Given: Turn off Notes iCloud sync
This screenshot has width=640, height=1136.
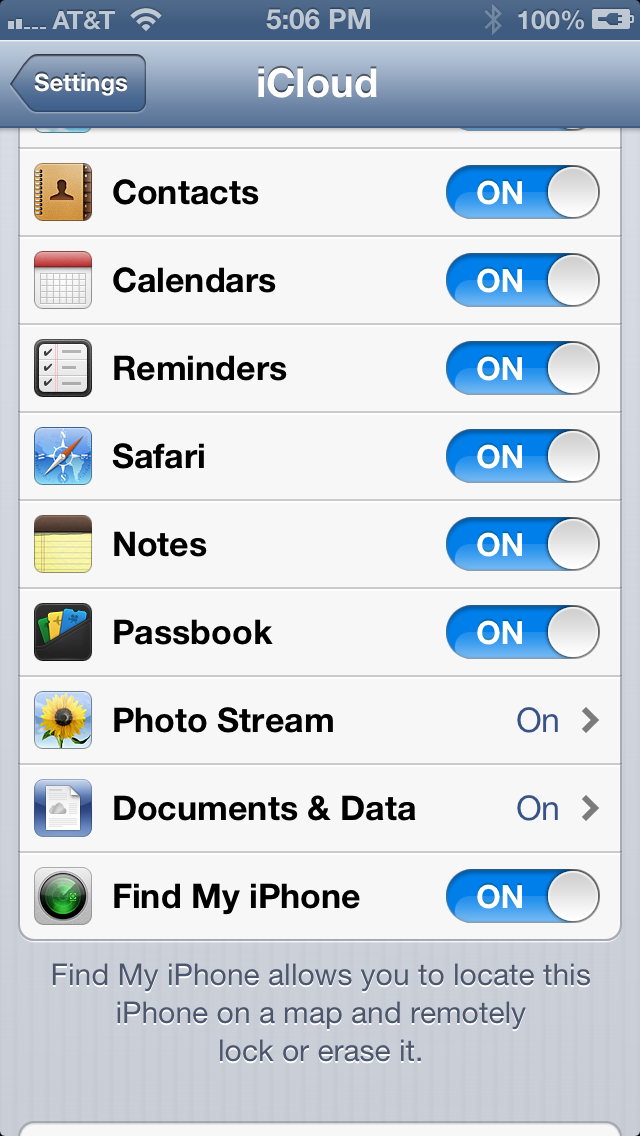Looking at the screenshot, I should [523, 545].
